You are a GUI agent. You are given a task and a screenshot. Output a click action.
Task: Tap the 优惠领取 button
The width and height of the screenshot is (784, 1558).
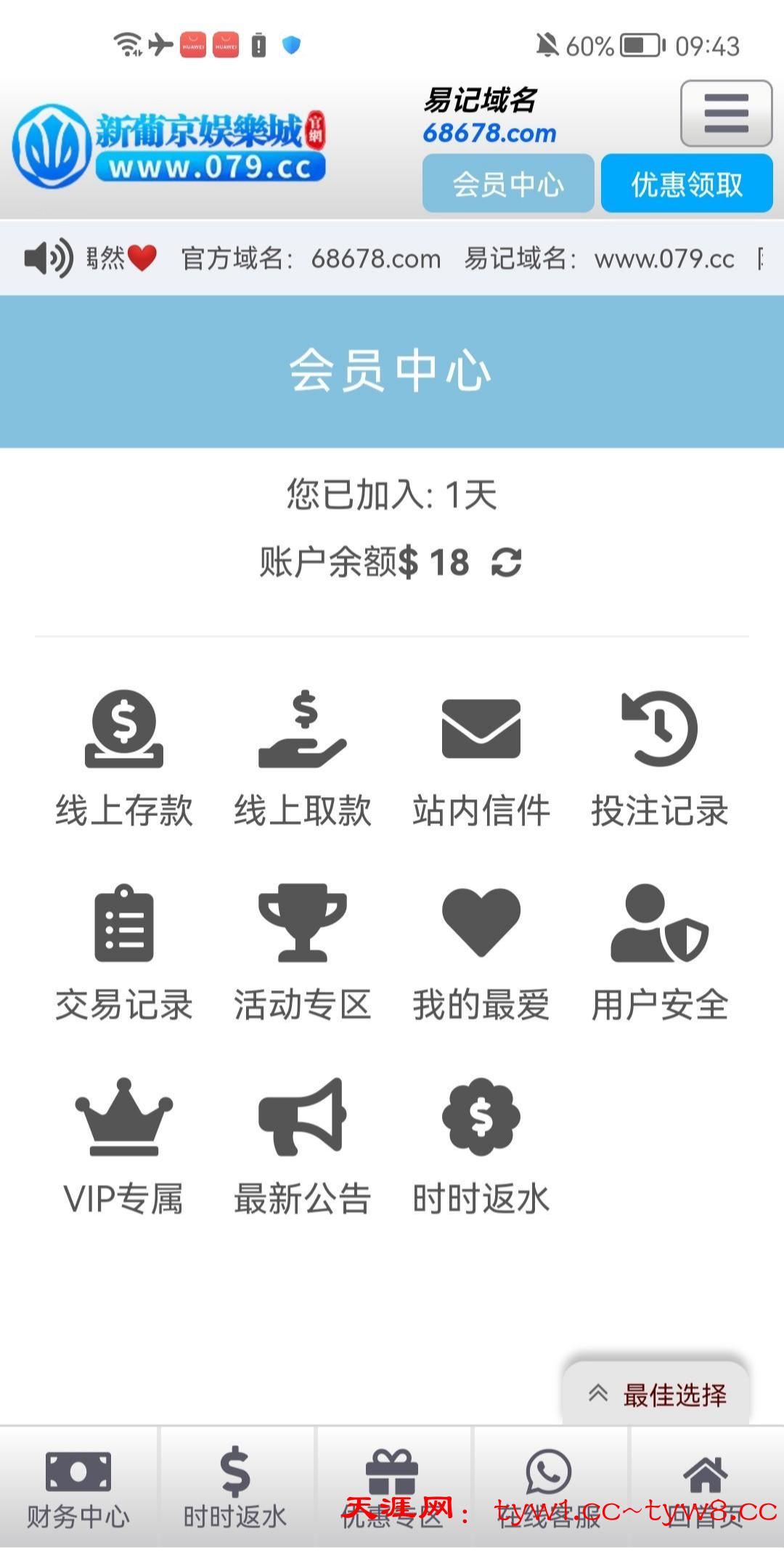[x=686, y=184]
